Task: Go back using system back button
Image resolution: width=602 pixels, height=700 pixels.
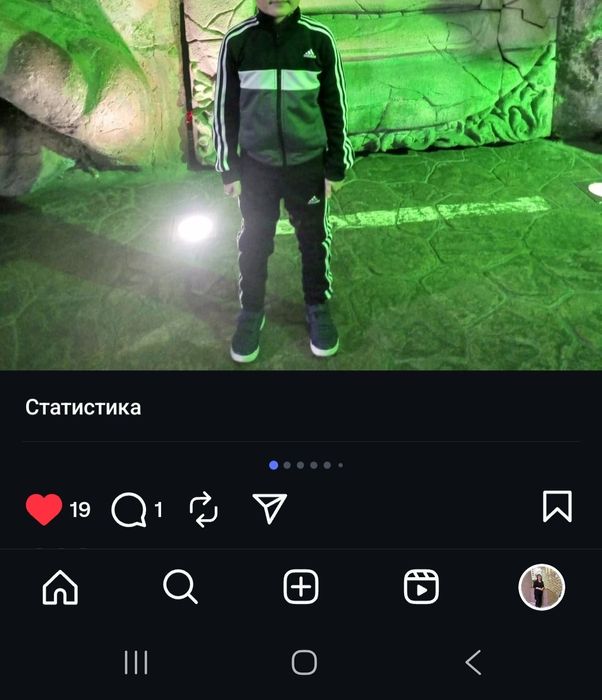Action: 473,662
